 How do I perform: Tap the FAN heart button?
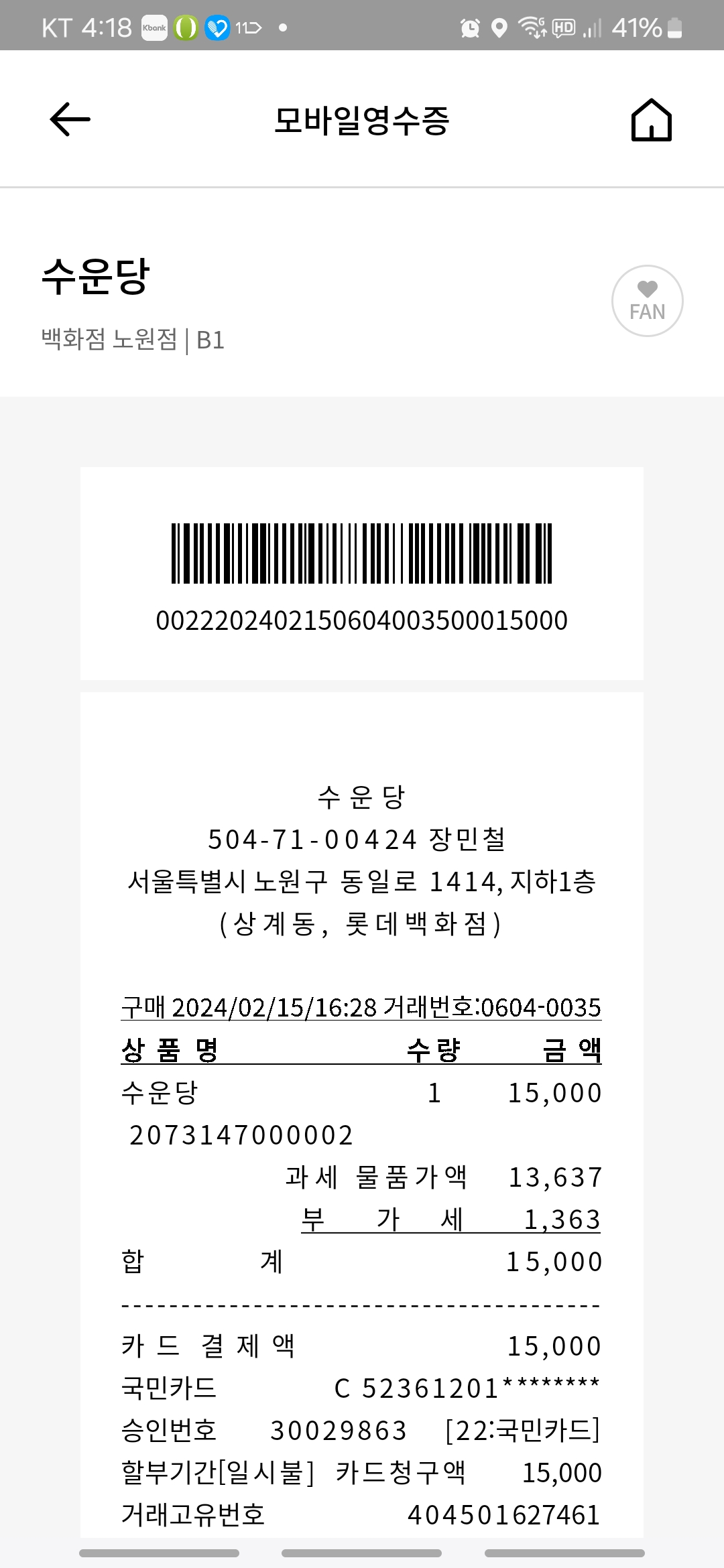[x=647, y=301]
